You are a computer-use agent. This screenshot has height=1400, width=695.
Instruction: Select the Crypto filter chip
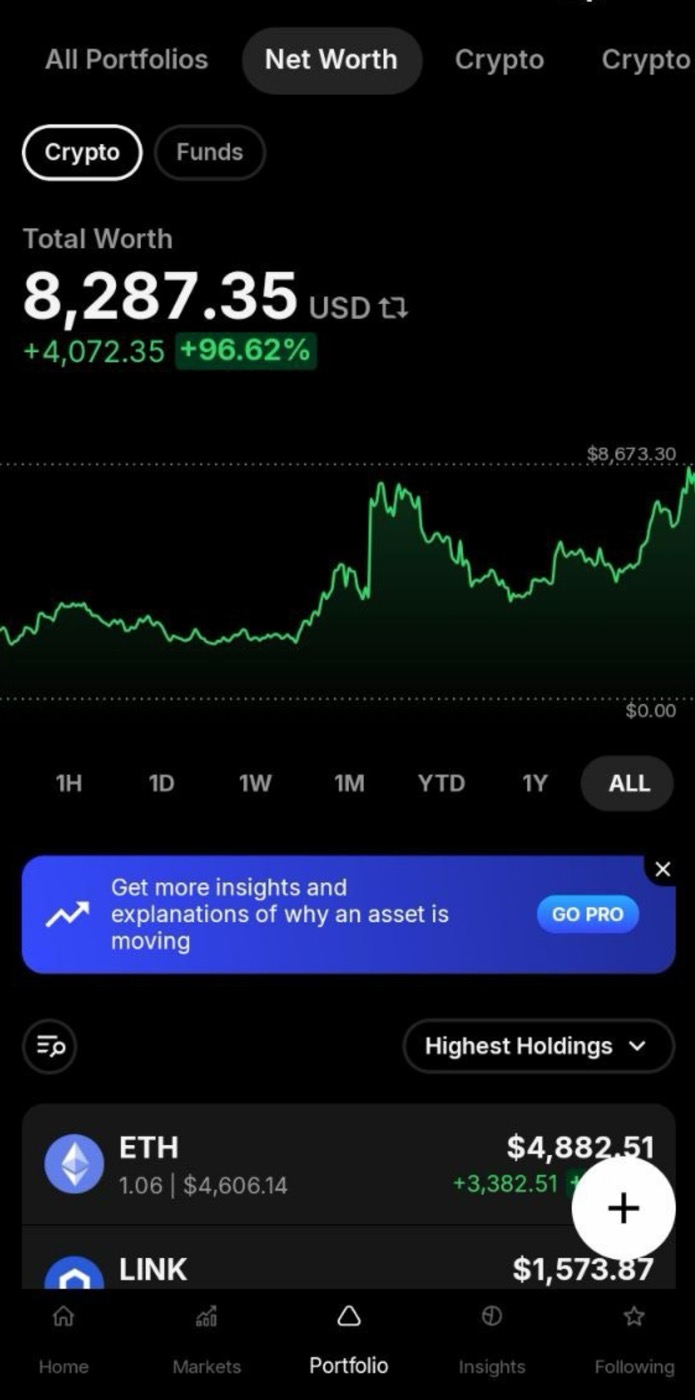(x=82, y=152)
